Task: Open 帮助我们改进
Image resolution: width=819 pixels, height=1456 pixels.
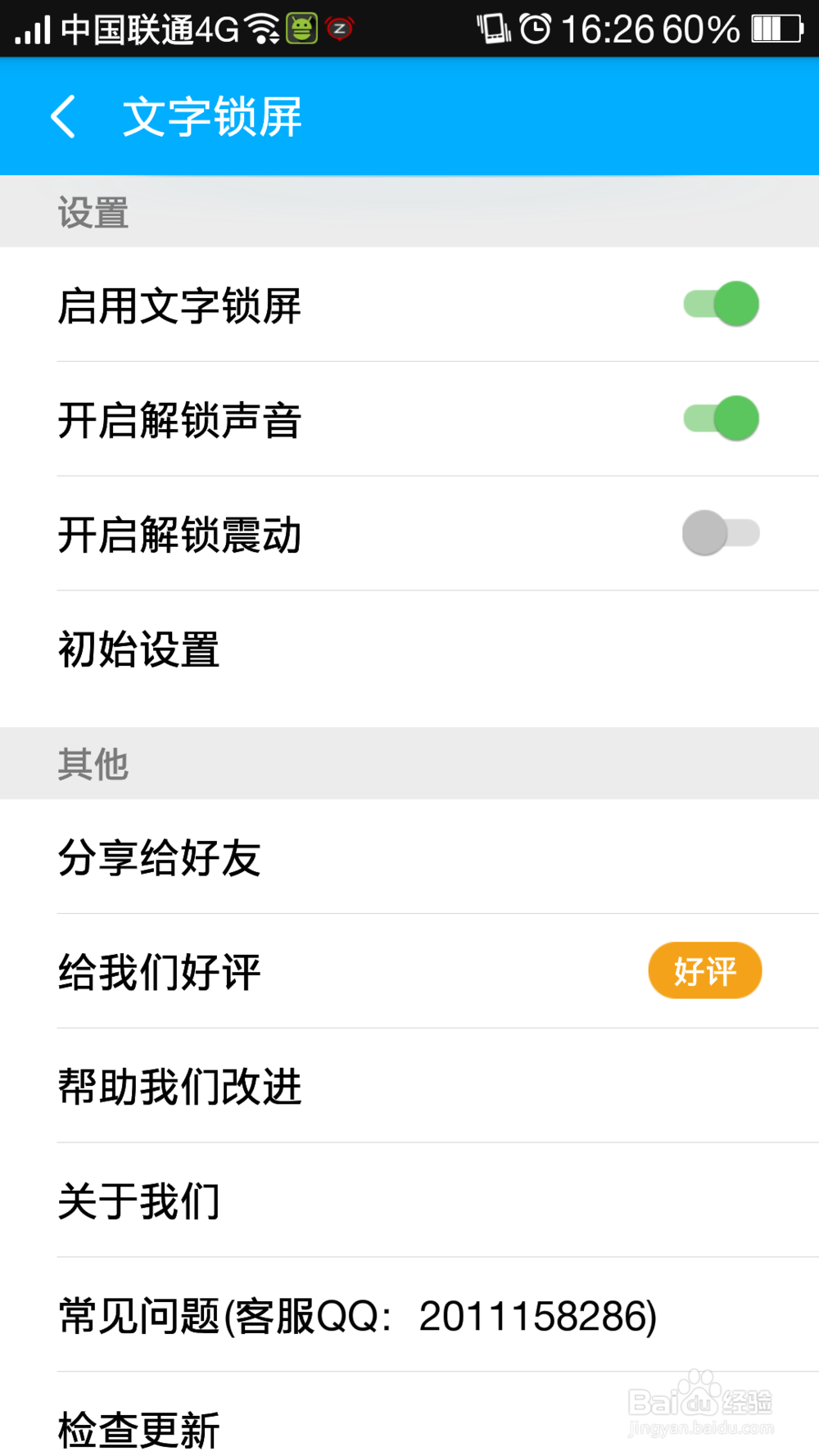Action: pyautogui.click(x=409, y=1087)
